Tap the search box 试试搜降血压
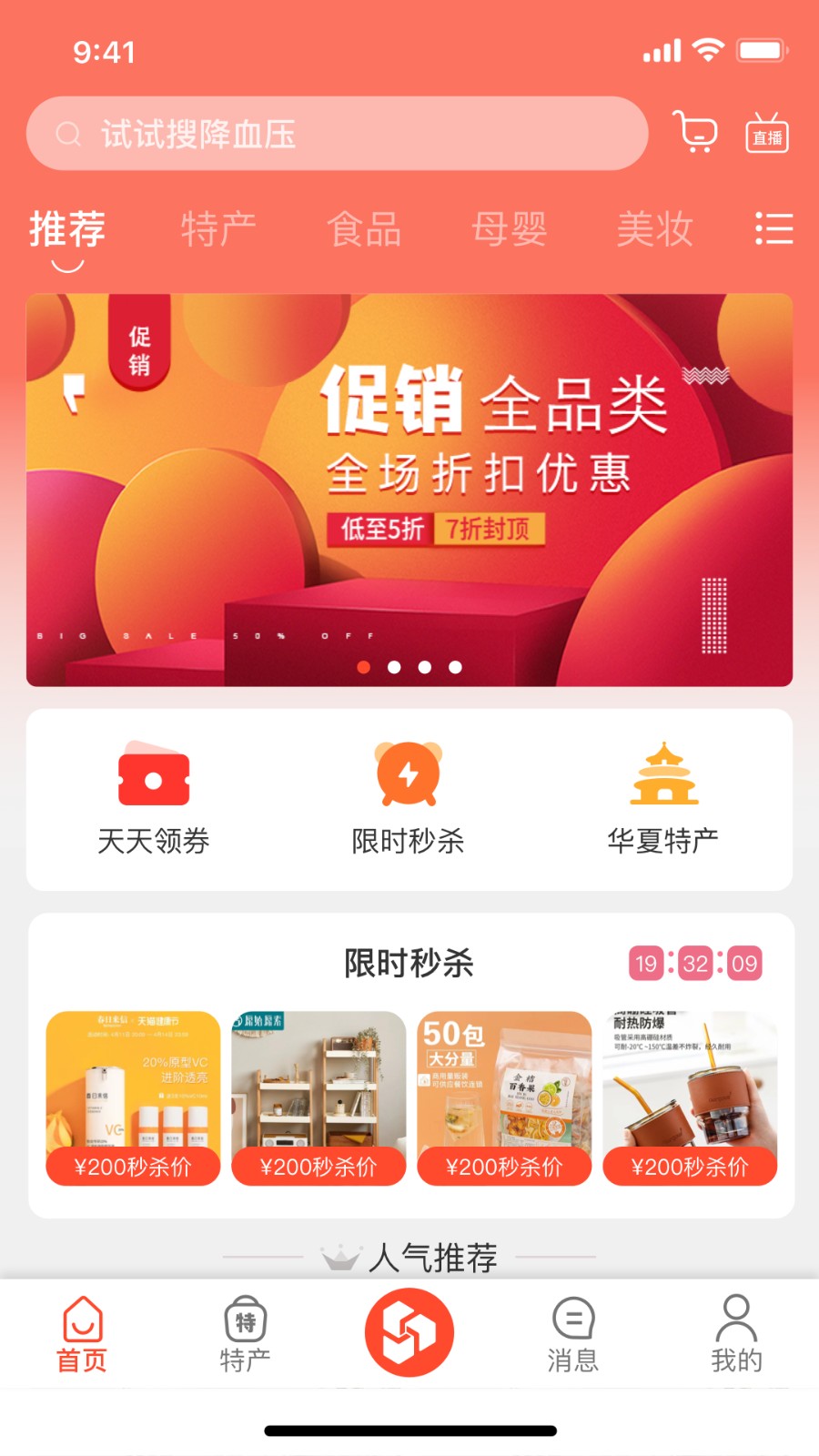 tap(337, 135)
